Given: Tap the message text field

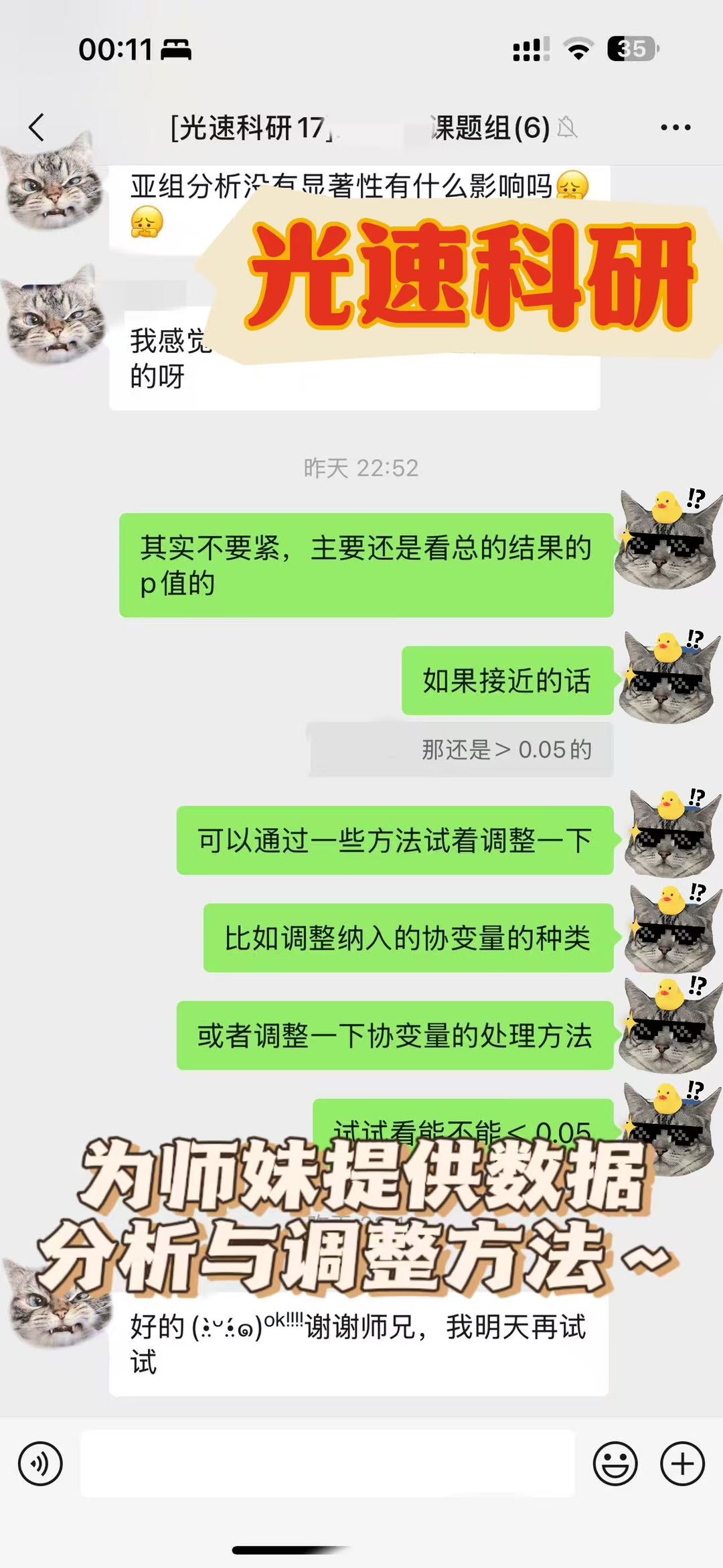Looking at the screenshot, I should pyautogui.click(x=328, y=1464).
